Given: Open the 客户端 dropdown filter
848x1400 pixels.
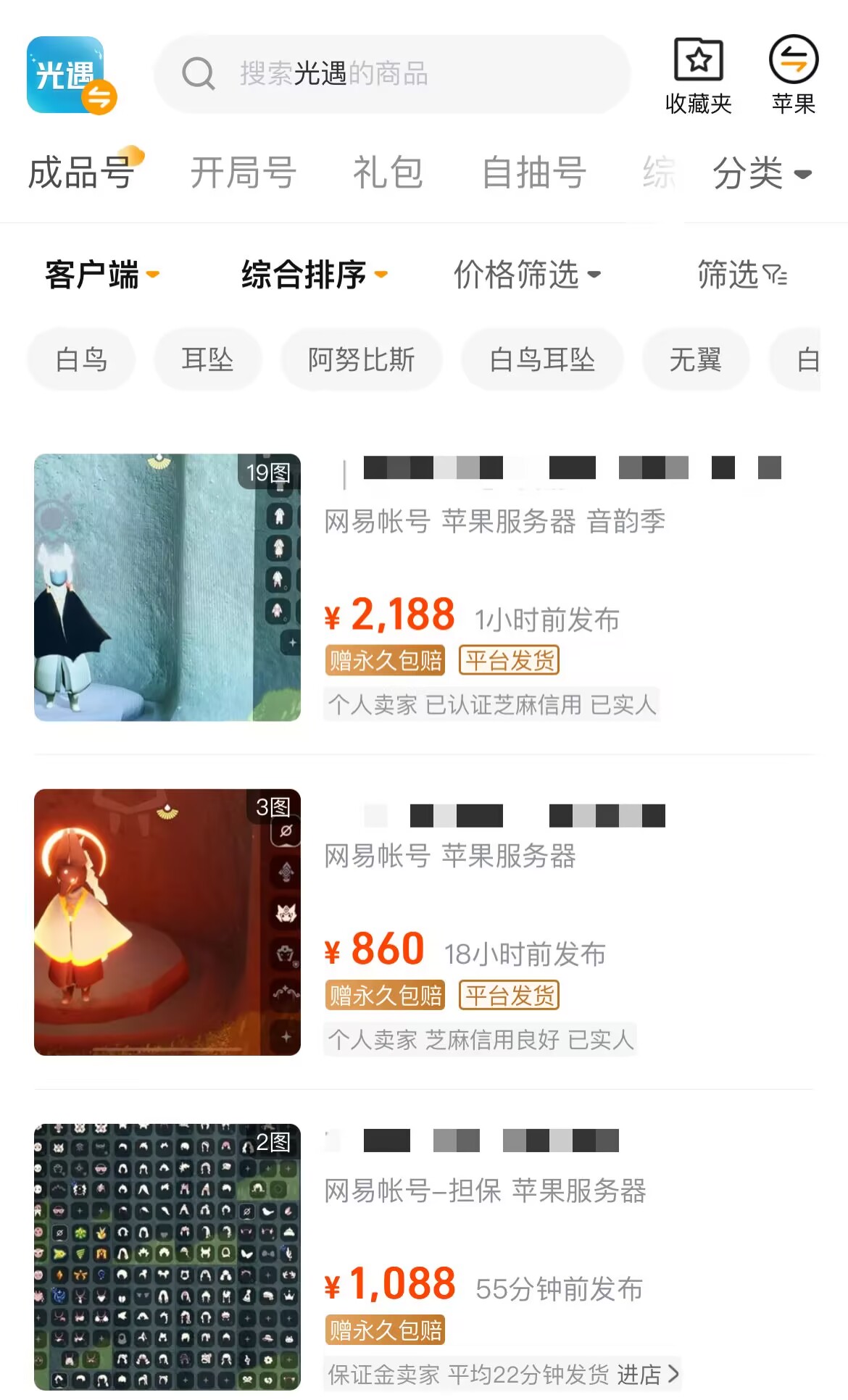Looking at the screenshot, I should 101,275.
